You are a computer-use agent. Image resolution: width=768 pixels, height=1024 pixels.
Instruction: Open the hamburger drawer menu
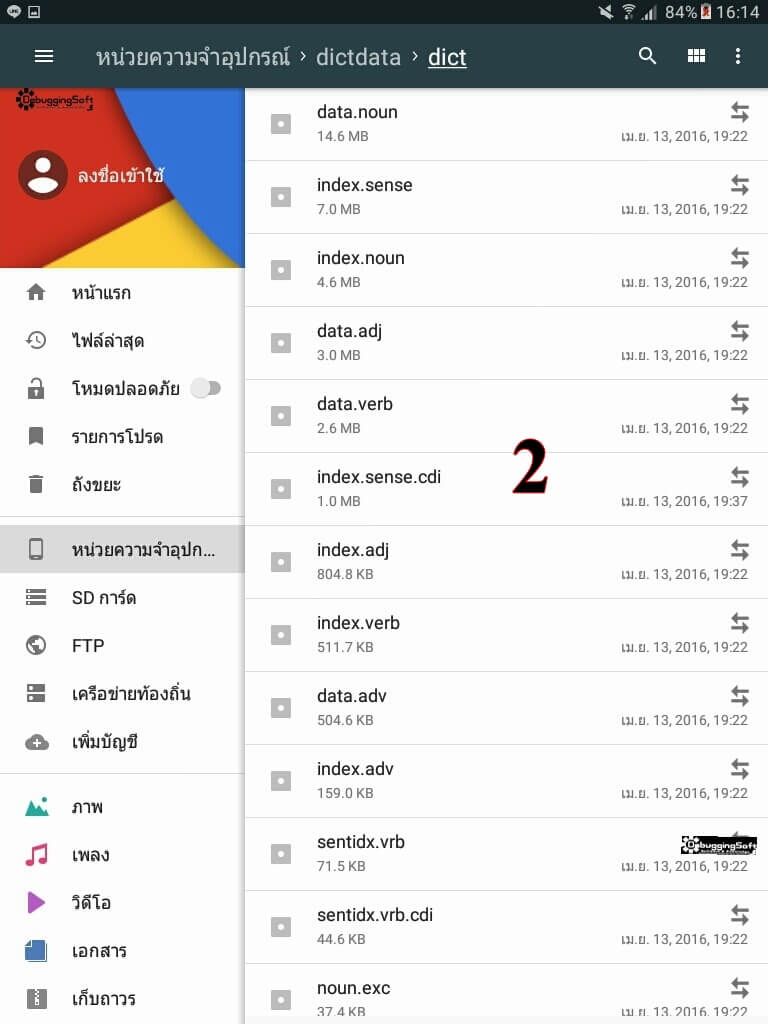(x=44, y=56)
